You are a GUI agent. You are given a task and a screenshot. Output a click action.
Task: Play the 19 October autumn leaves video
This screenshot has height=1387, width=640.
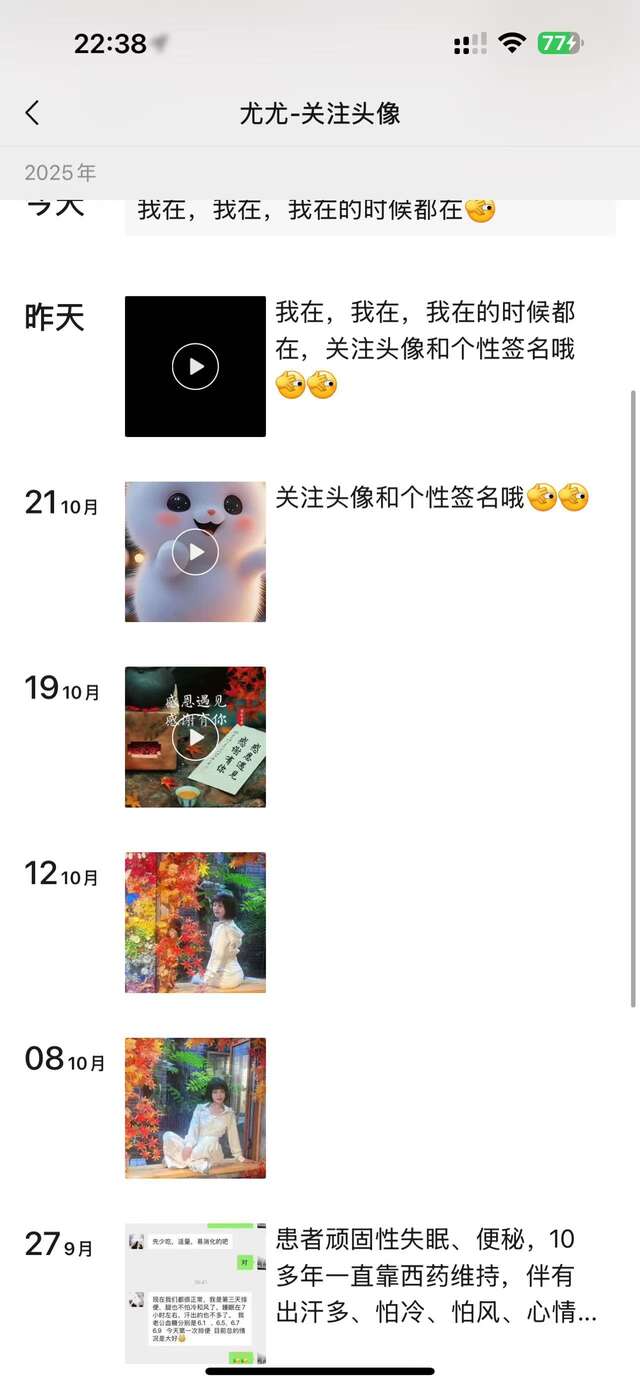click(x=195, y=737)
